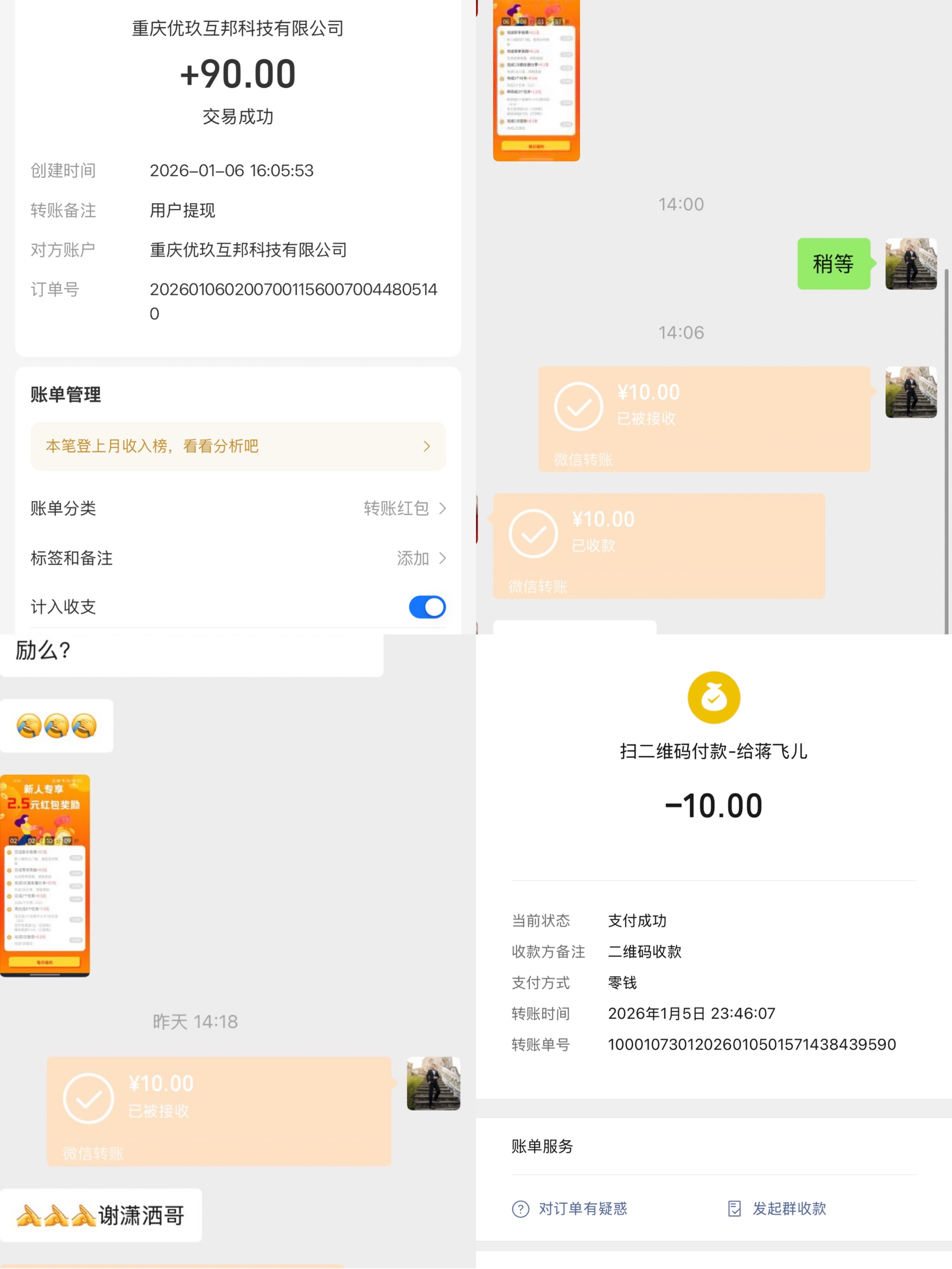This screenshot has width=952, height=1269.
Task: Click the group collection icon beside 发起群收款
Action: (736, 1208)
